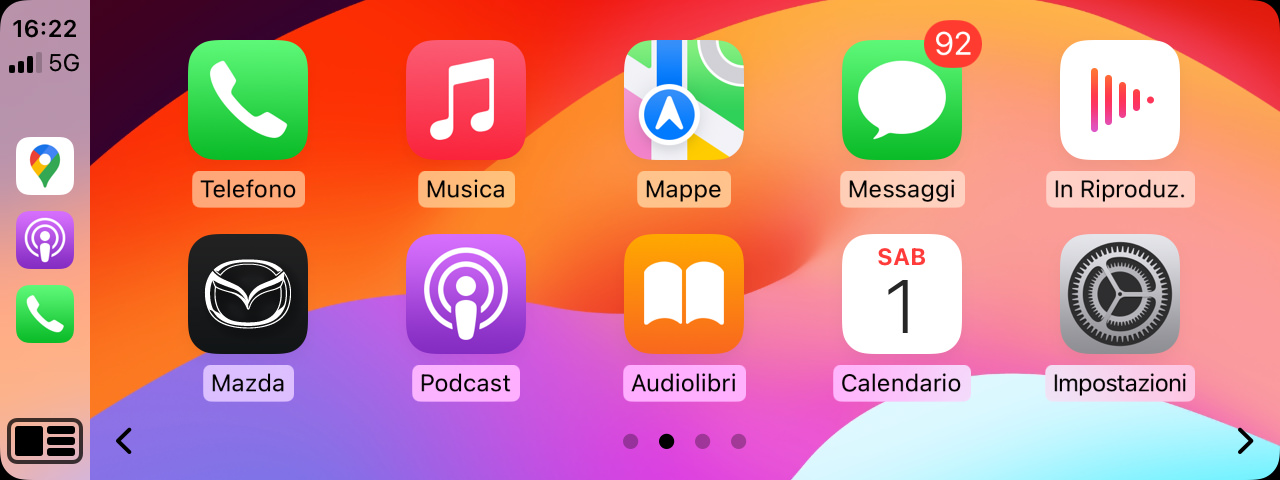Go to the next home page arrow
Screen dimensions: 1280x480
point(1244,441)
